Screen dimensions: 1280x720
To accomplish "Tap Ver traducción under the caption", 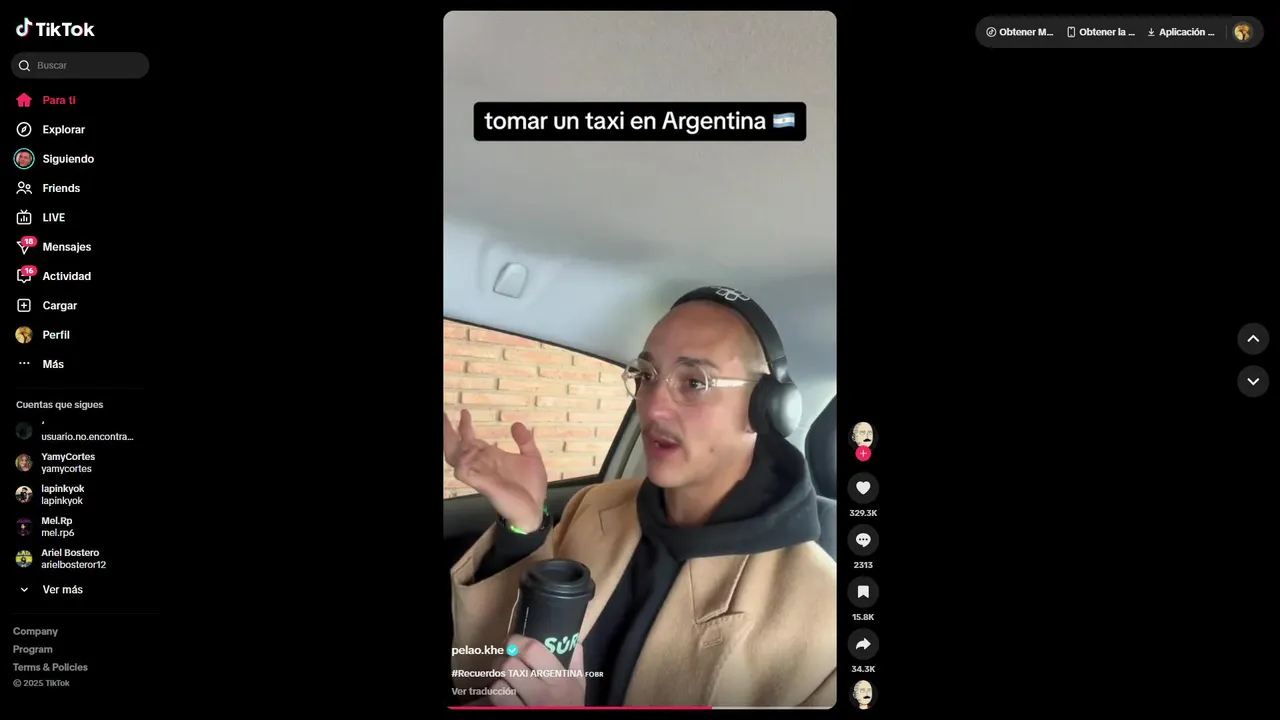I will click(x=484, y=691).
